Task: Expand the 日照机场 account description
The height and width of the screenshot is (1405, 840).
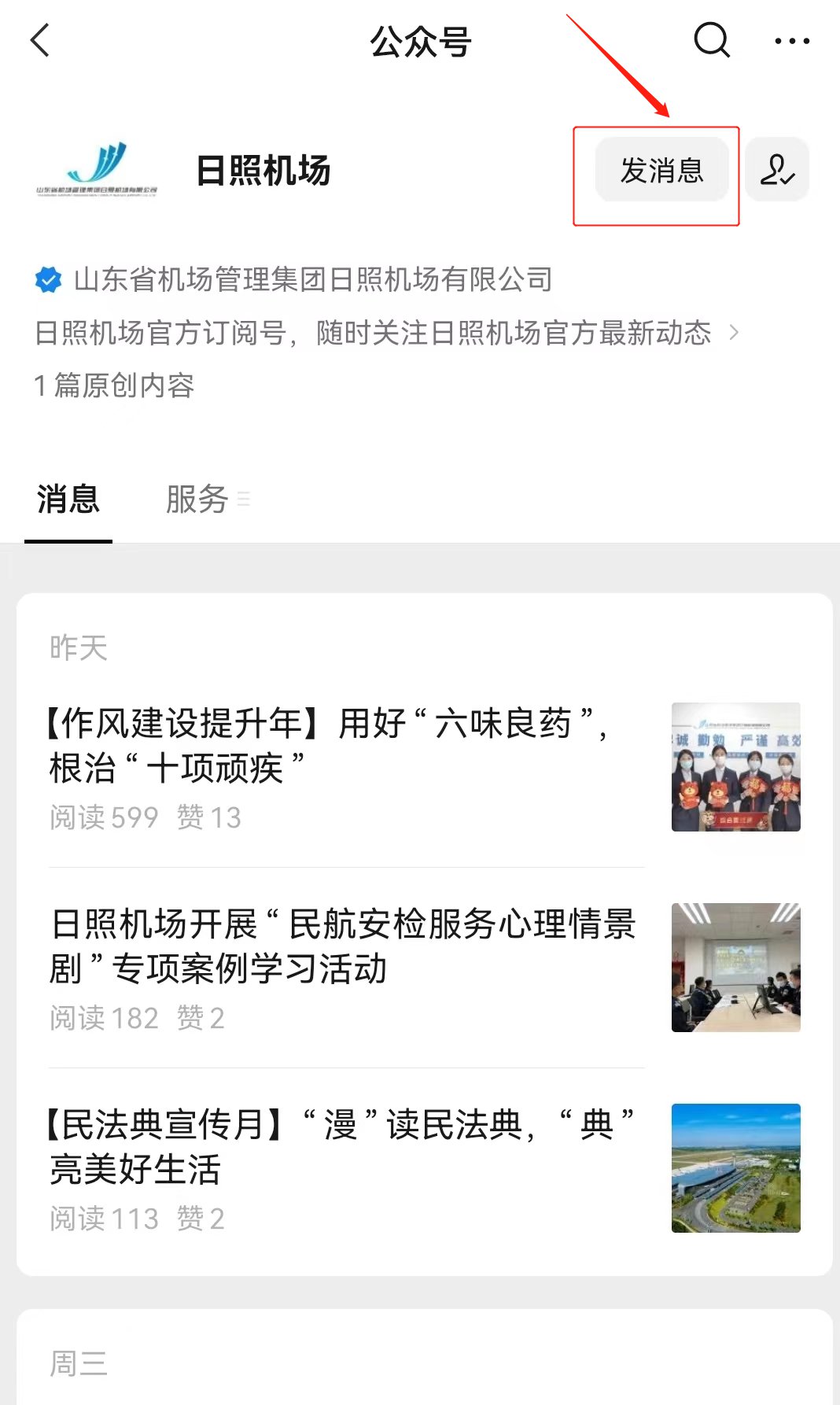Action: pos(733,333)
